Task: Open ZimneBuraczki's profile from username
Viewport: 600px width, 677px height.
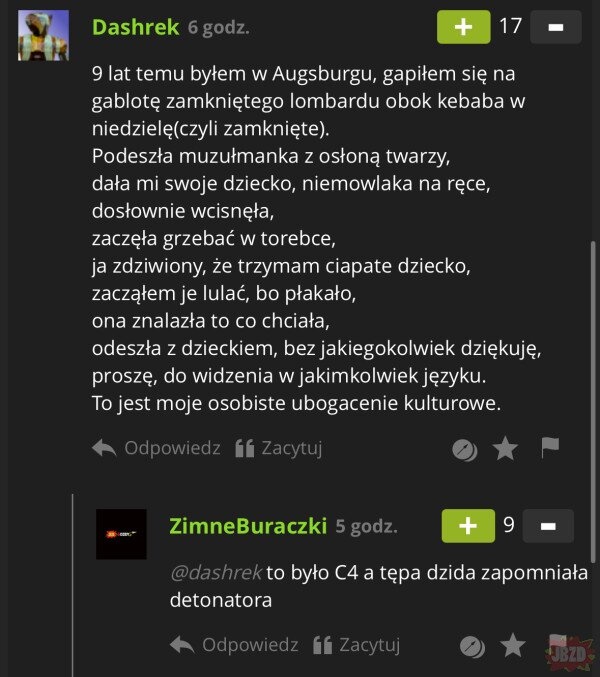Action: coord(247,526)
